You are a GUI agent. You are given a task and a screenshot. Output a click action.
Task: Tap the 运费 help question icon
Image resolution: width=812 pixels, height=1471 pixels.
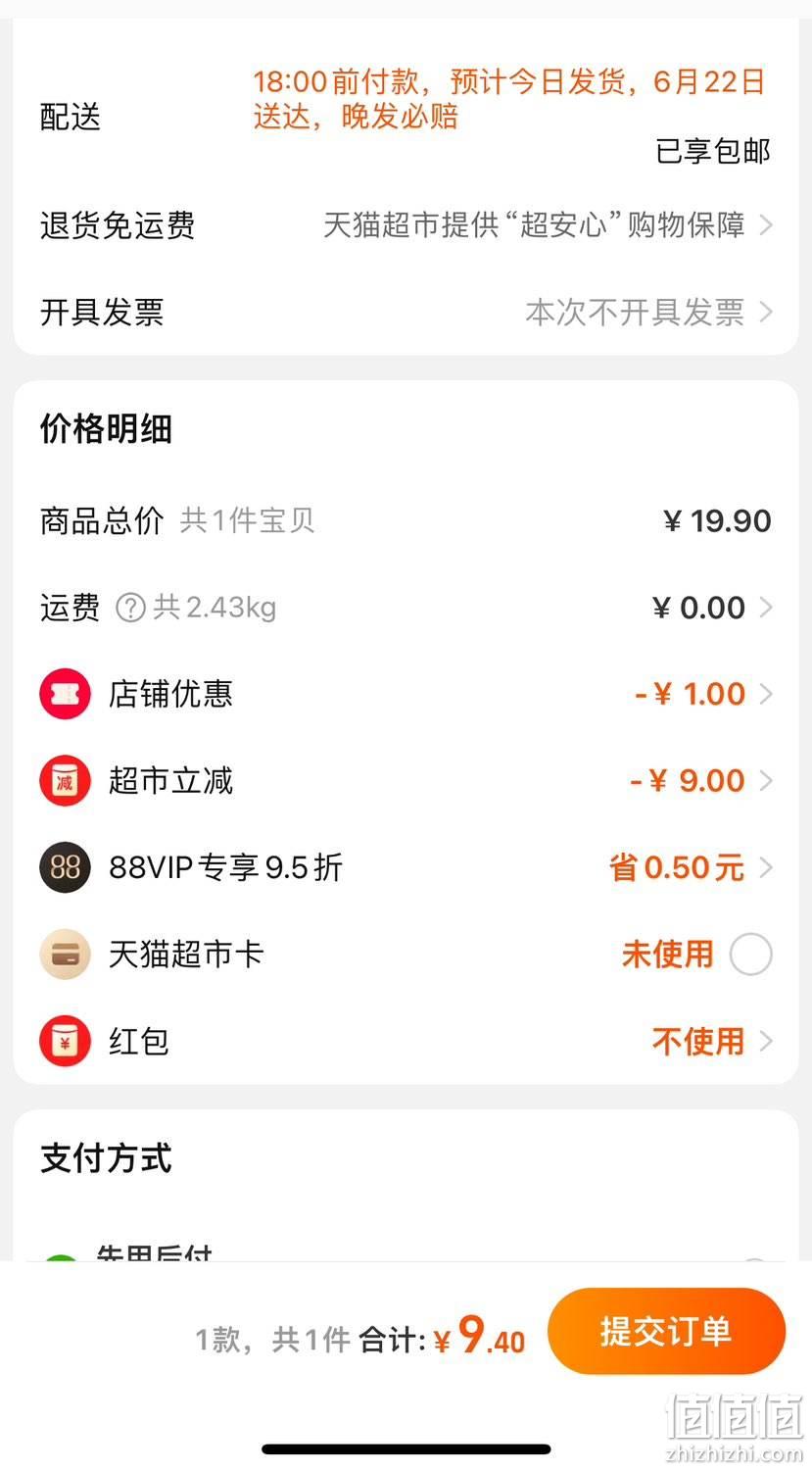(x=130, y=609)
